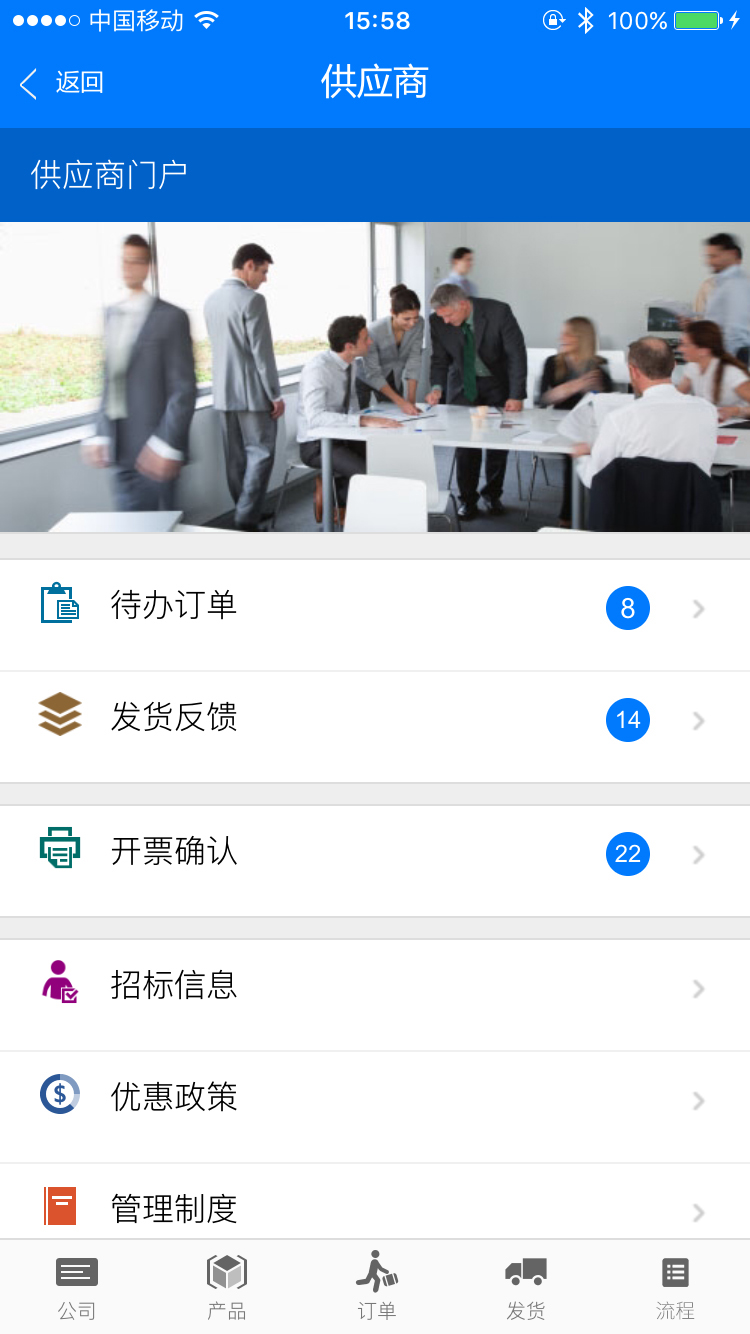This screenshot has height=1334, width=750.
Task: Go back using the 返回 button
Action: (62, 83)
